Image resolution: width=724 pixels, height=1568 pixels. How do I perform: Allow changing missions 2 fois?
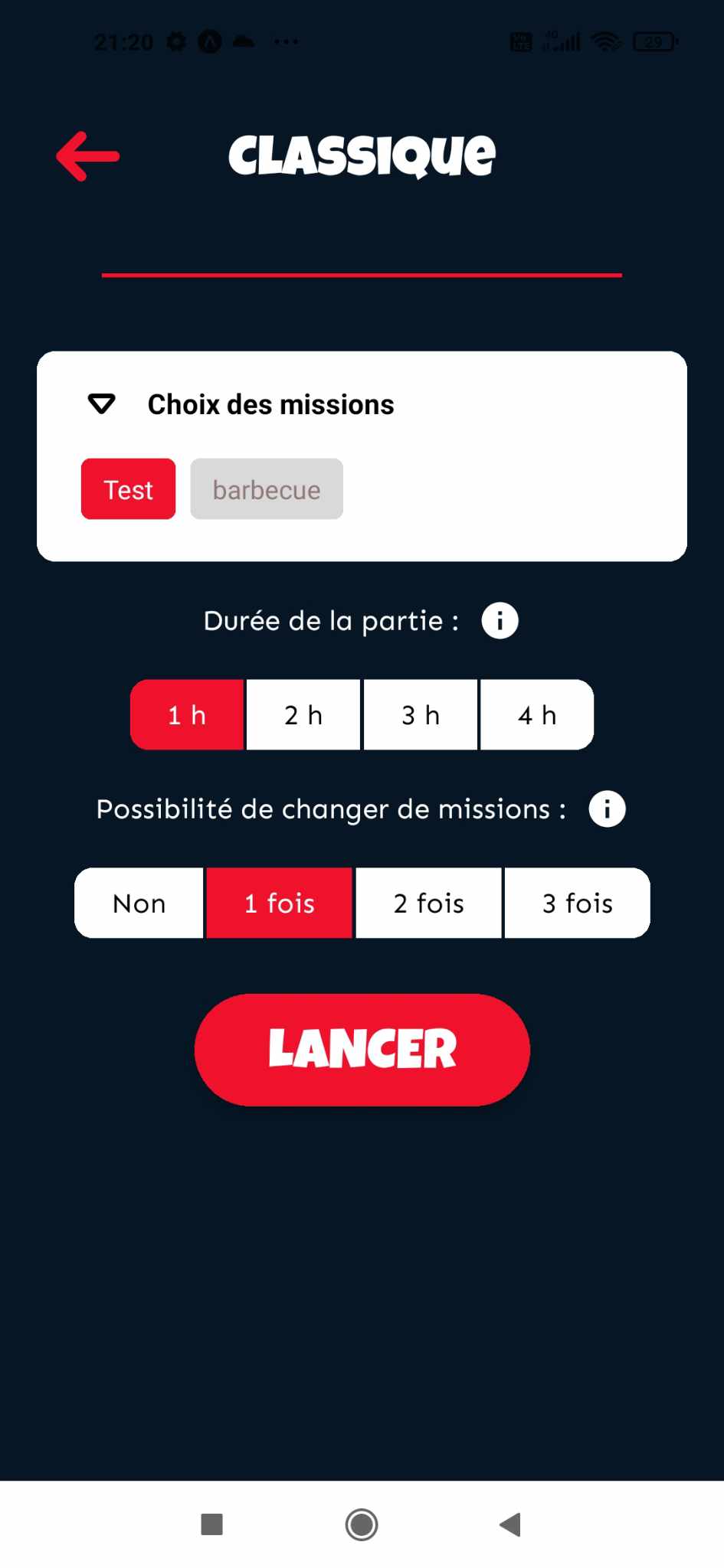click(429, 903)
